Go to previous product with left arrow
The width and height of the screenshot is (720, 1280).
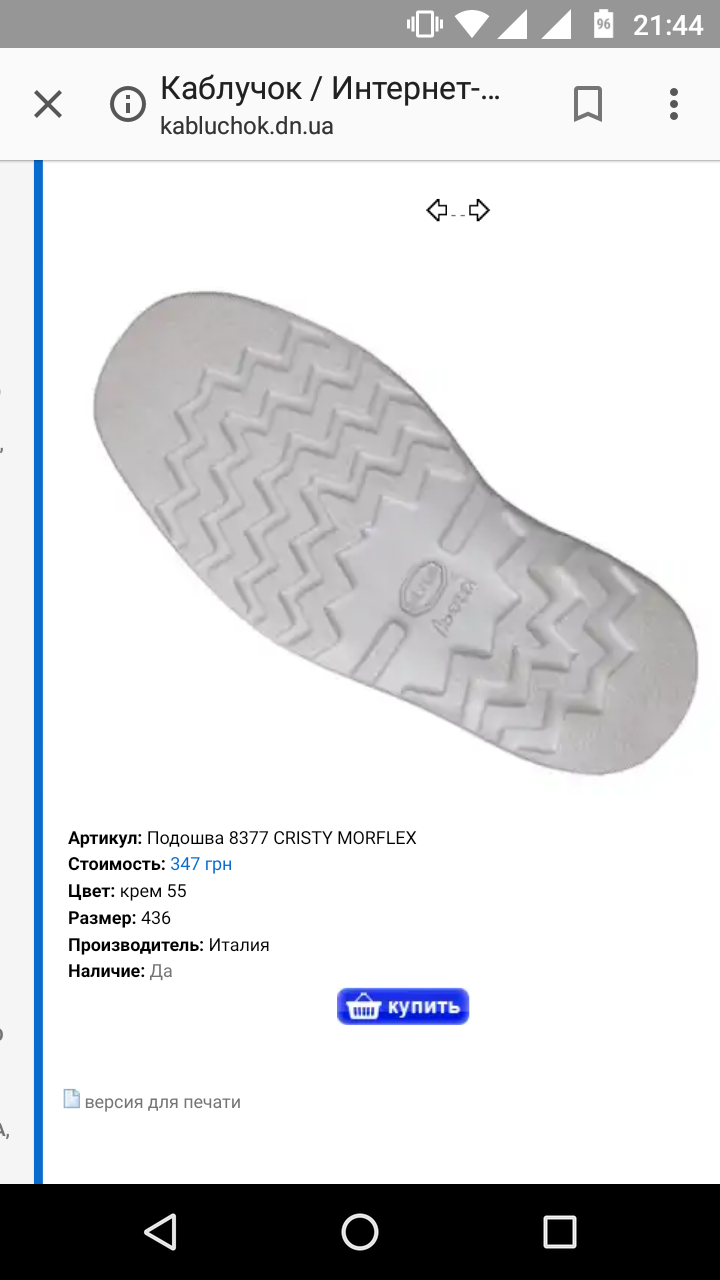pos(437,210)
